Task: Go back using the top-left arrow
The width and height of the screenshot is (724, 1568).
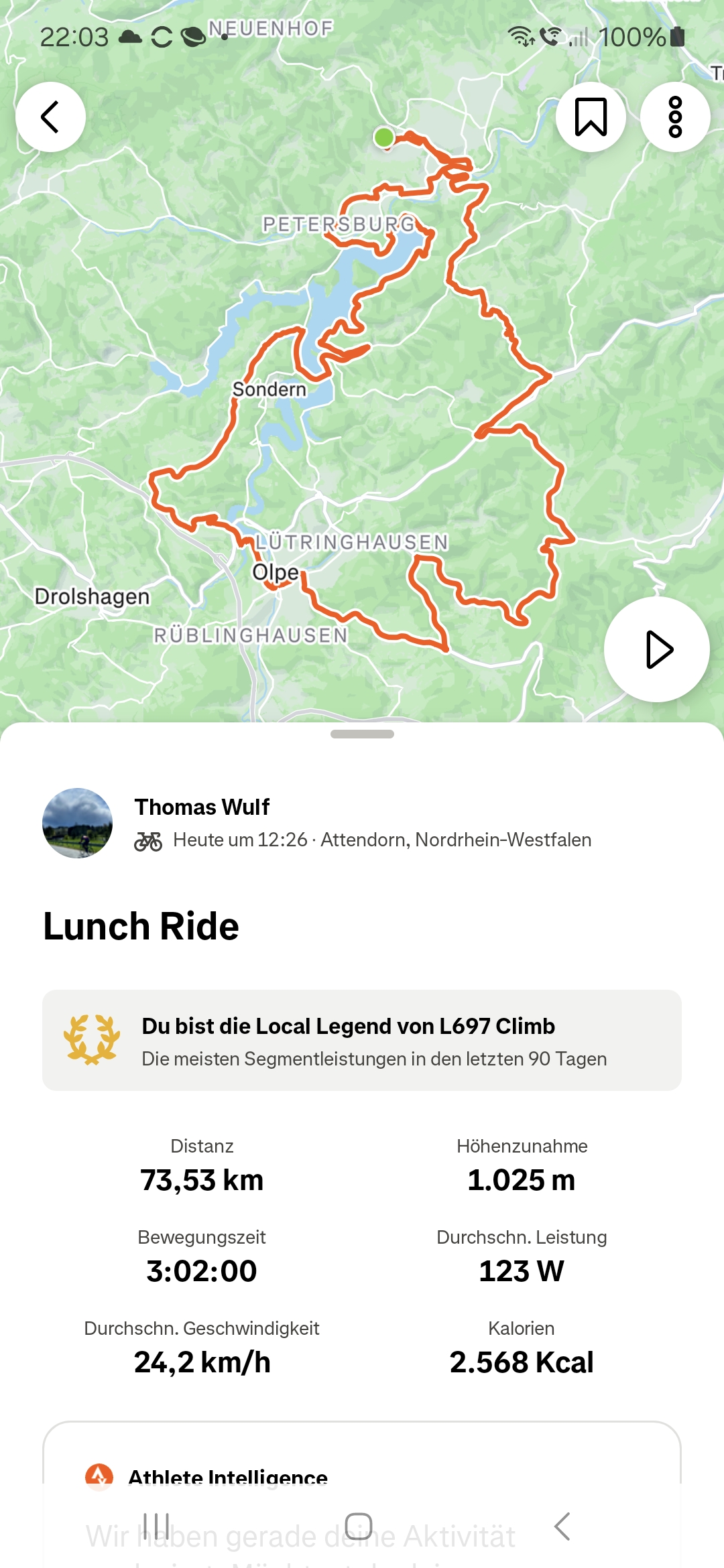Action: pyautogui.click(x=50, y=117)
